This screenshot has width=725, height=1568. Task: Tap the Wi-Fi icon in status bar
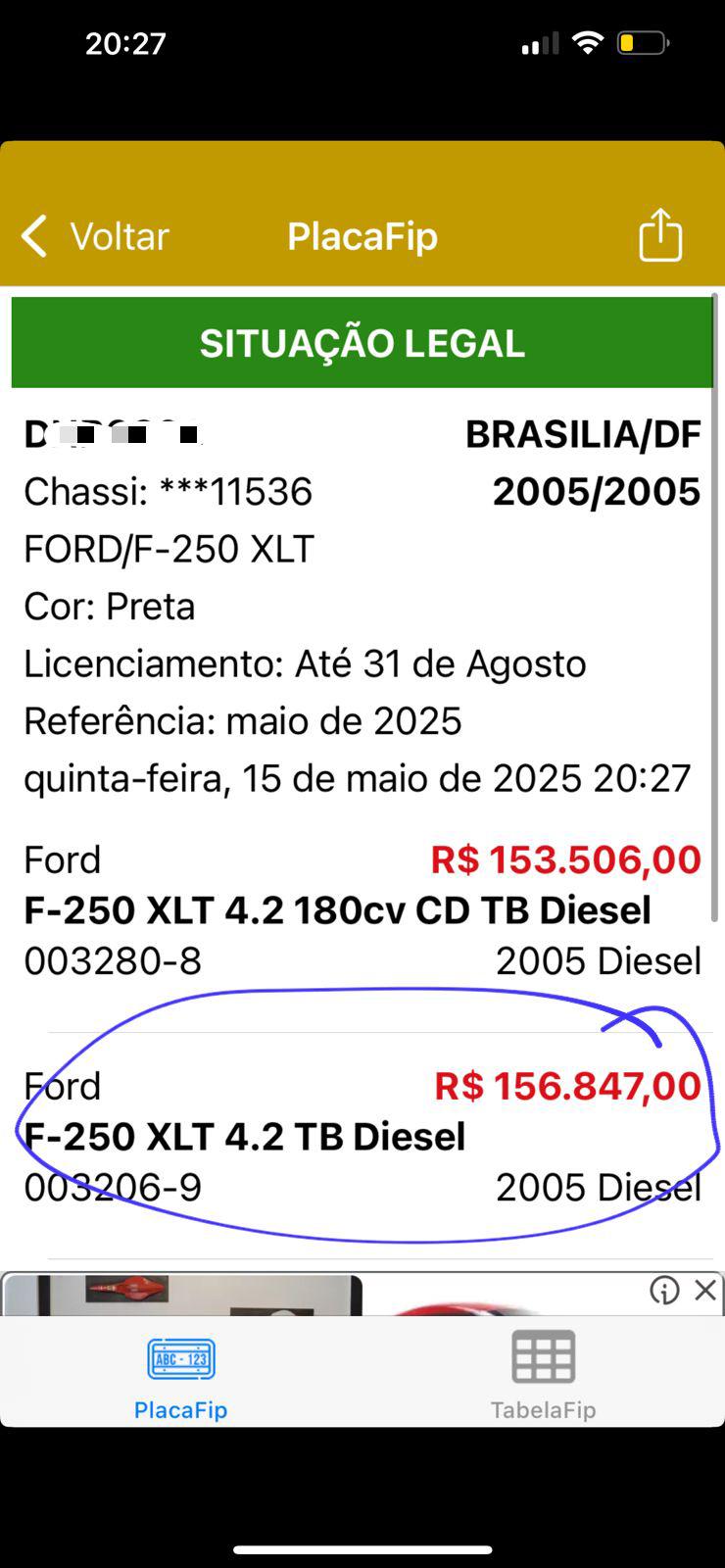tap(585, 42)
